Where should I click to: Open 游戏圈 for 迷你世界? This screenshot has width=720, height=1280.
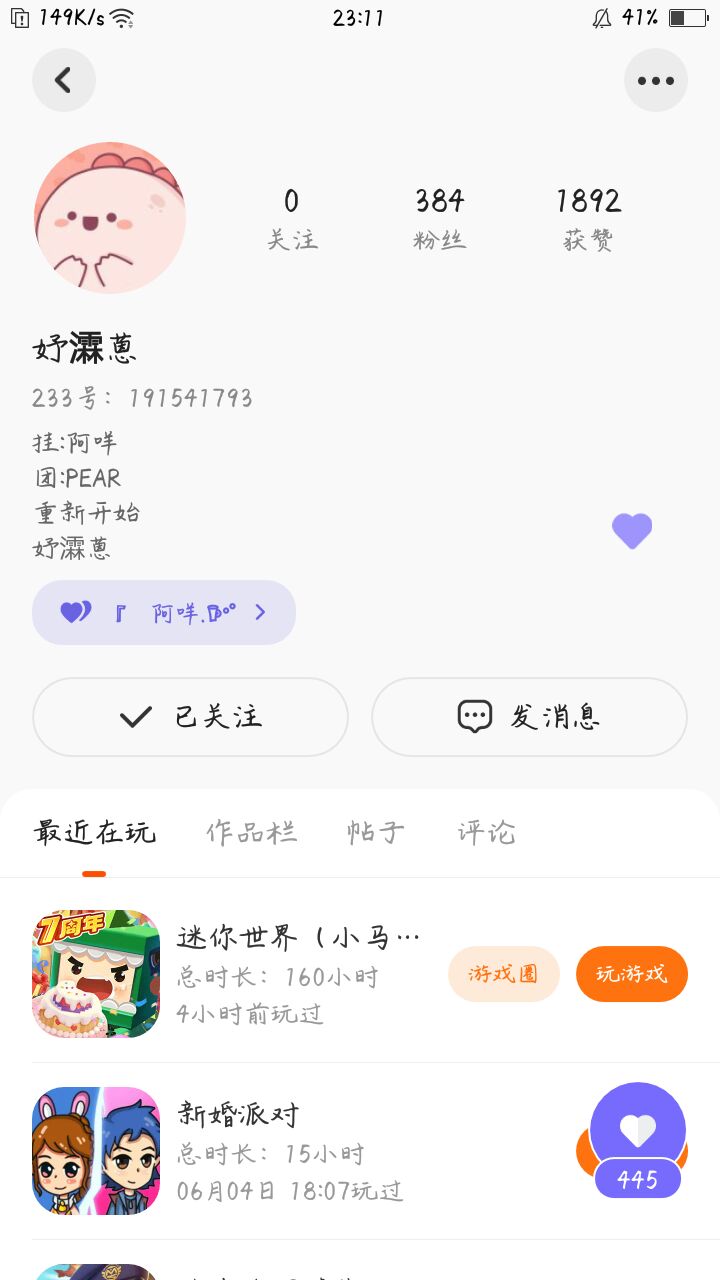pos(503,974)
